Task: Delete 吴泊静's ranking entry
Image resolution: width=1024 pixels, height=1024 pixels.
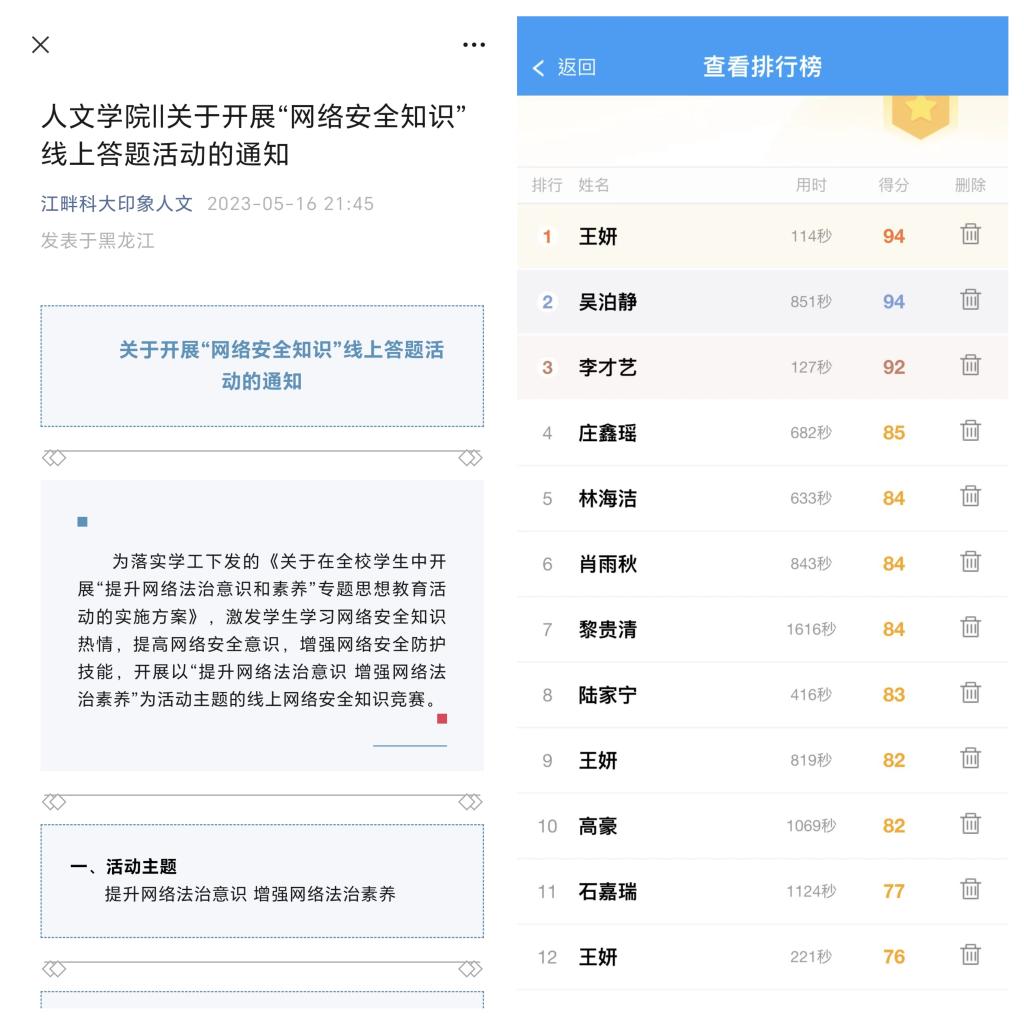Action: [970, 300]
